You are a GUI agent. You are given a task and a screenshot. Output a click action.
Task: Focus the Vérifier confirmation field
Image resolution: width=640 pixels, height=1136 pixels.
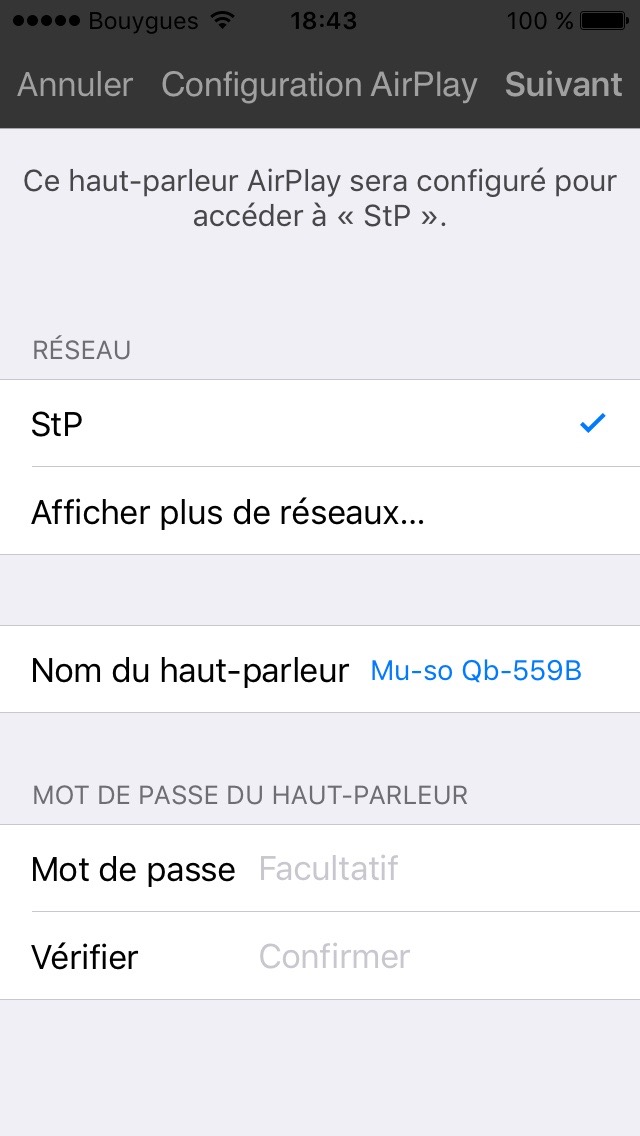[x=320, y=956]
